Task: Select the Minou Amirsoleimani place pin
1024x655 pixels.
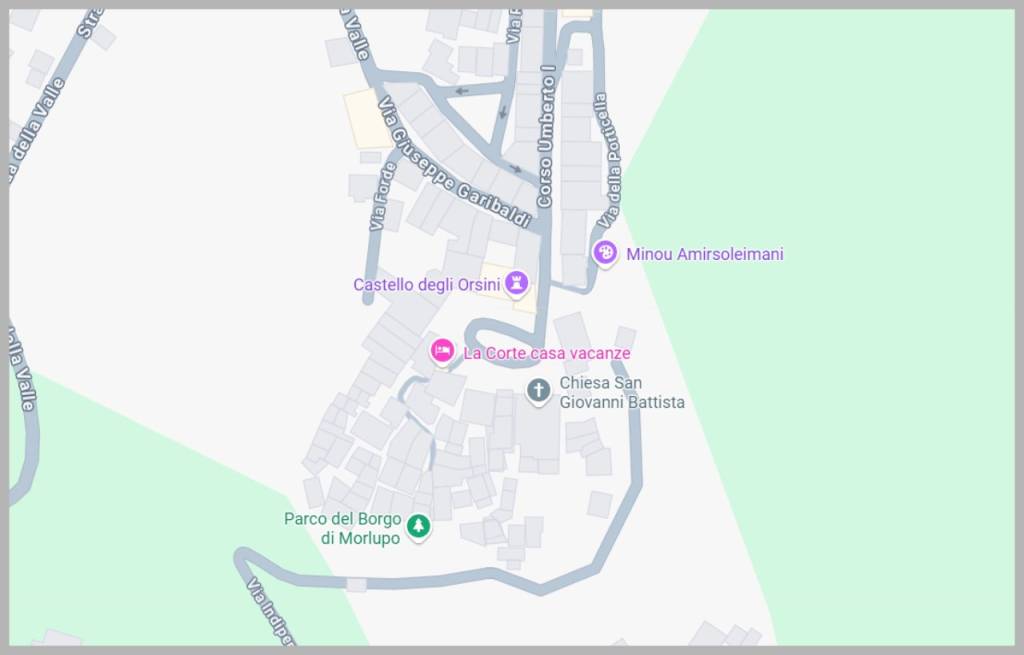Action: click(x=605, y=253)
